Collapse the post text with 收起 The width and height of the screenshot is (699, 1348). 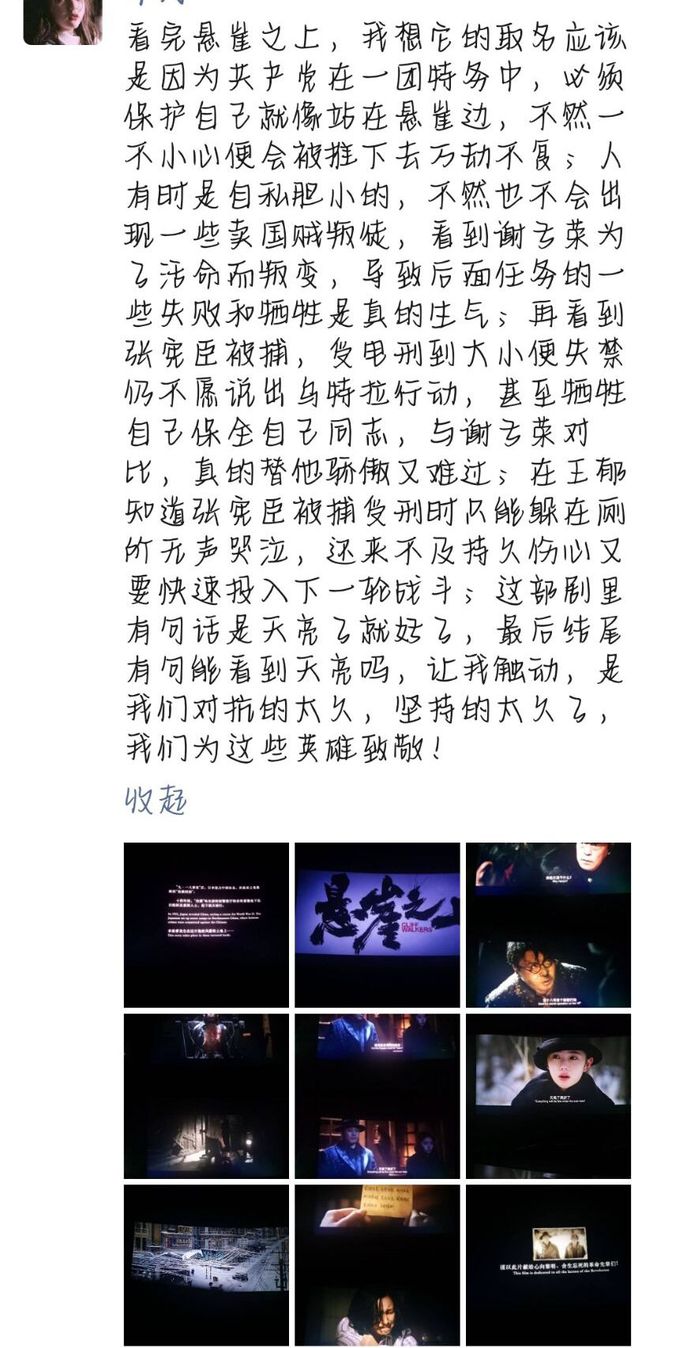coord(156,800)
